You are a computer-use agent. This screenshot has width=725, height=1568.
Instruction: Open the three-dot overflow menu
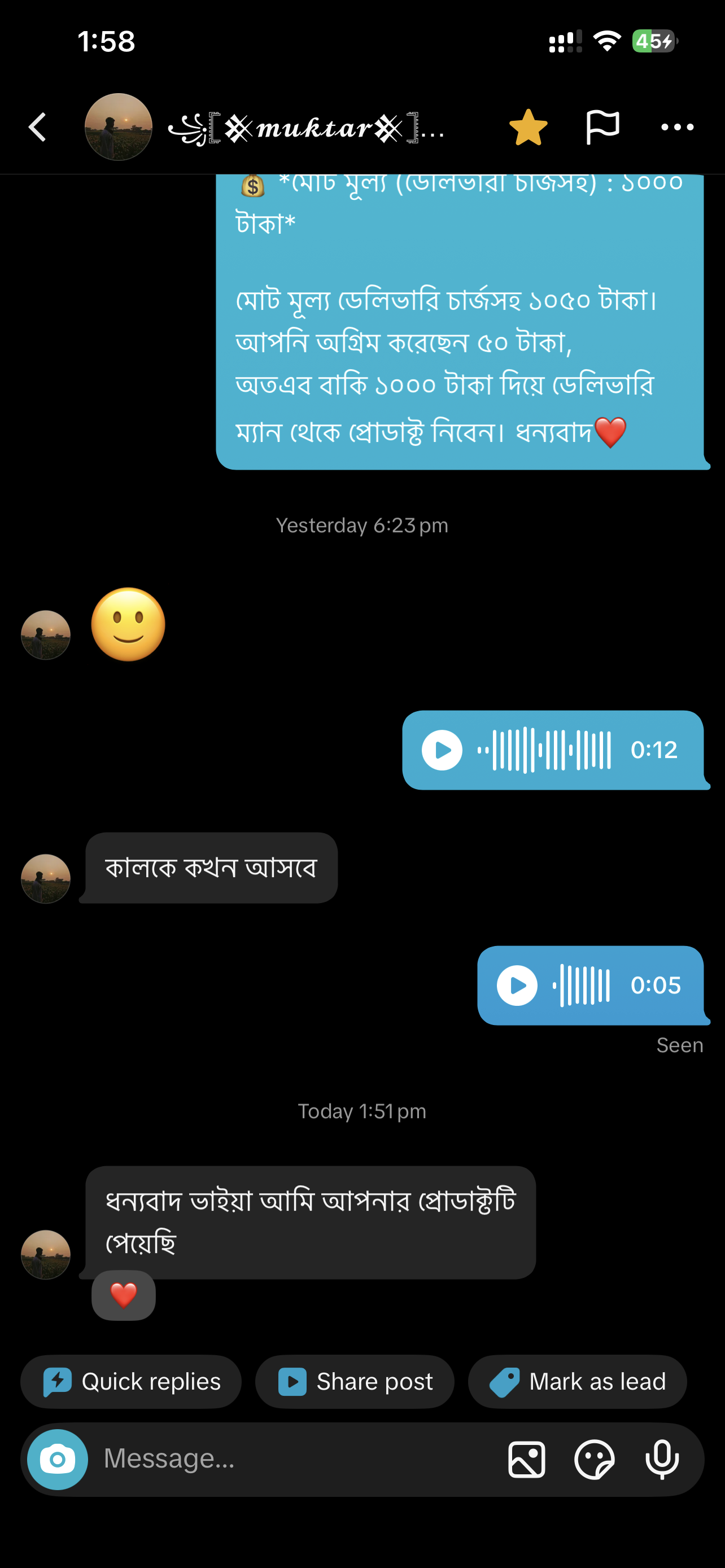pyautogui.click(x=678, y=126)
